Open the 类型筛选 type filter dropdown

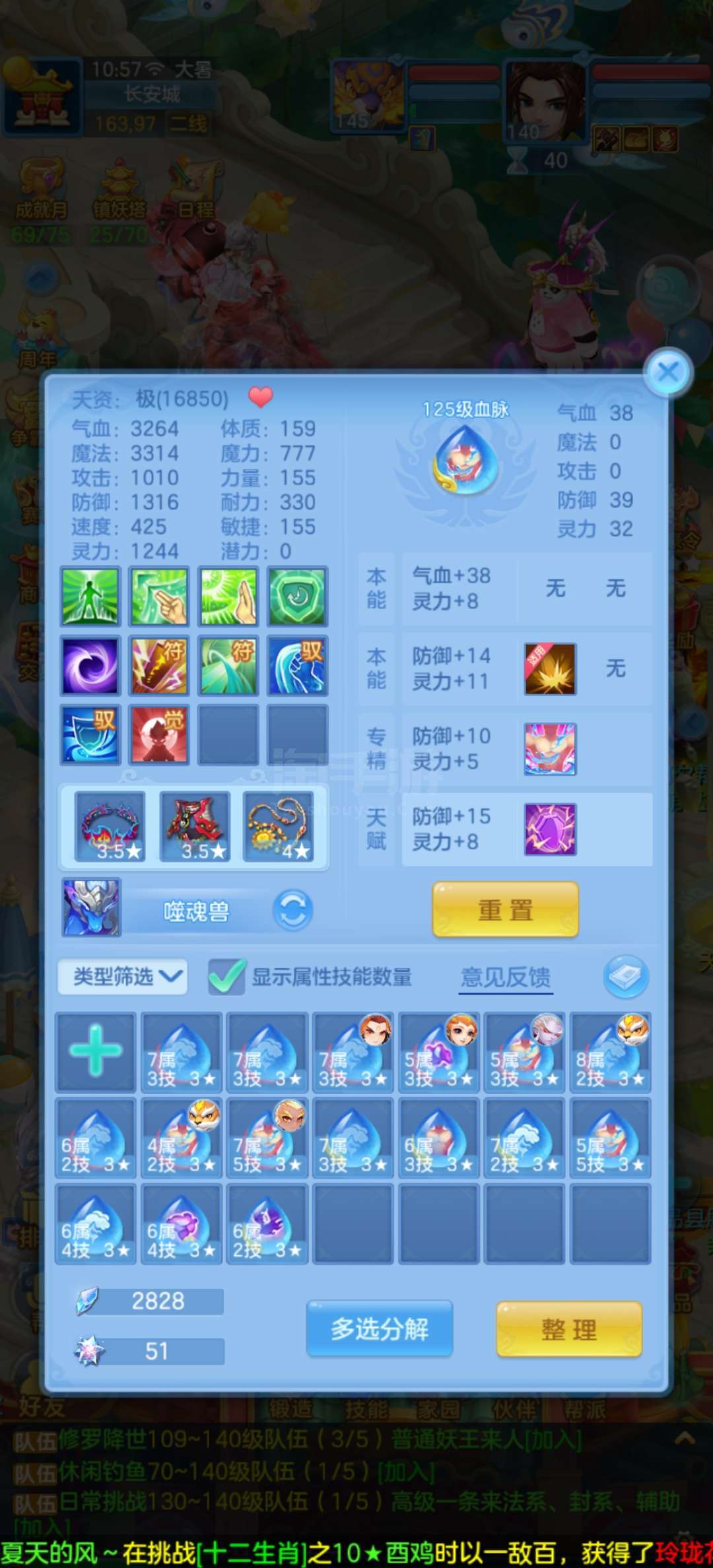(x=123, y=976)
